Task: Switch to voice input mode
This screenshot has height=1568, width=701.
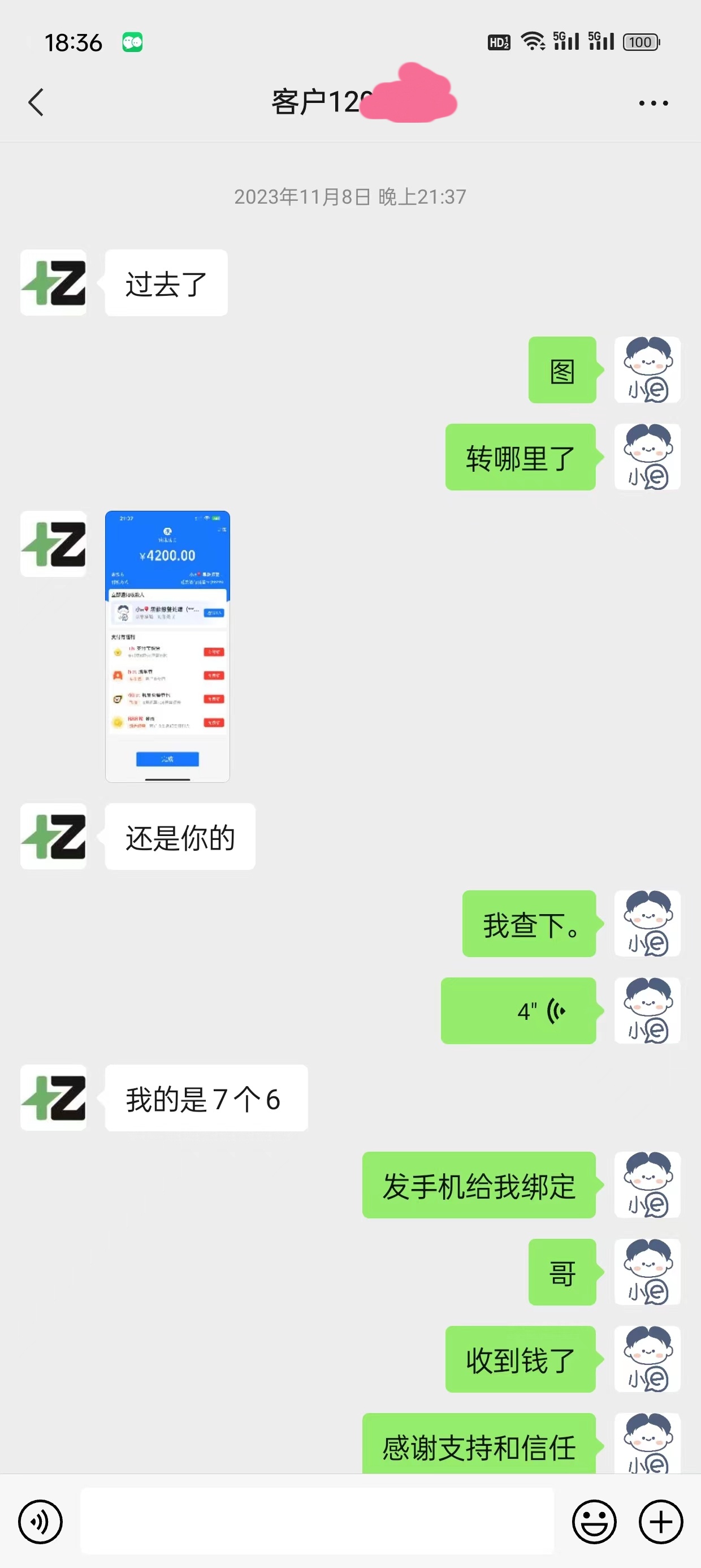Action: (40, 1521)
